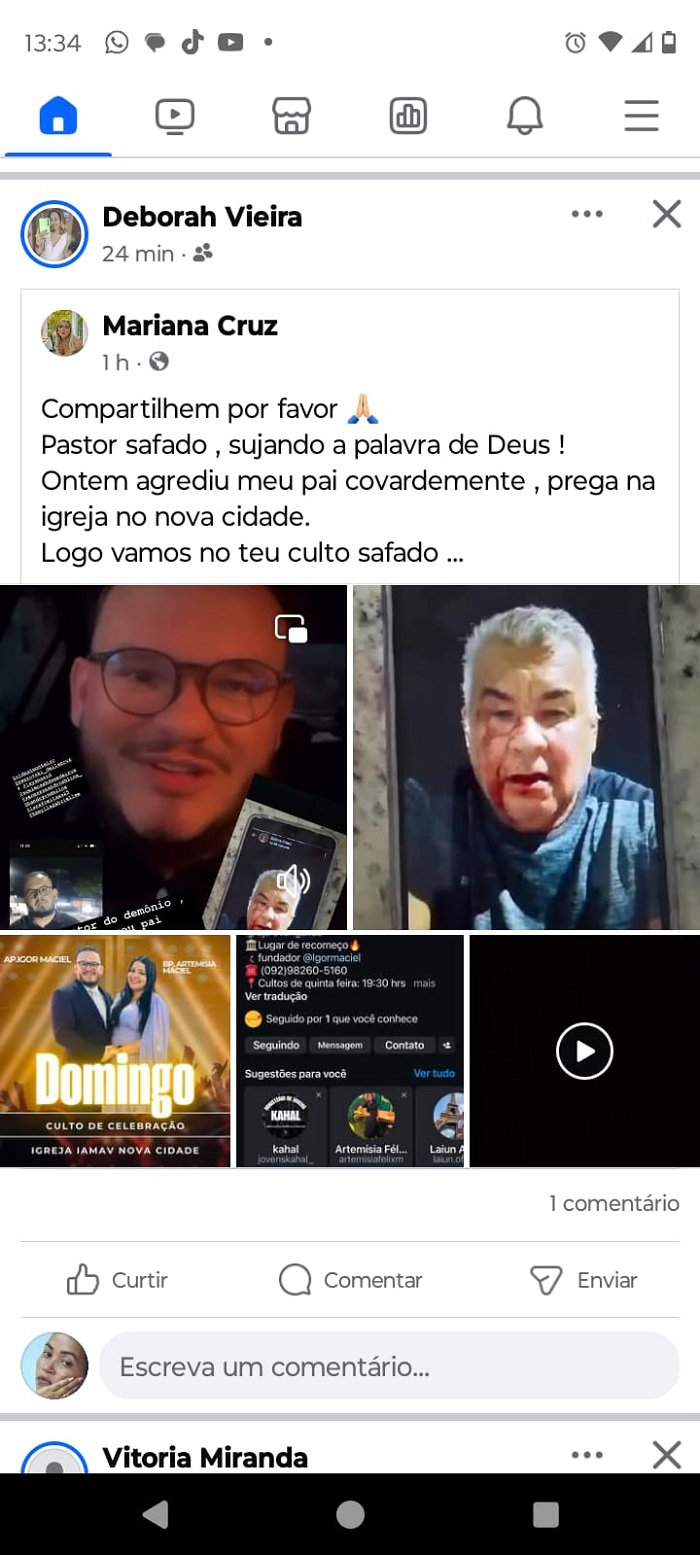
Task: Switch to the Home feed tab
Action: 58,117
